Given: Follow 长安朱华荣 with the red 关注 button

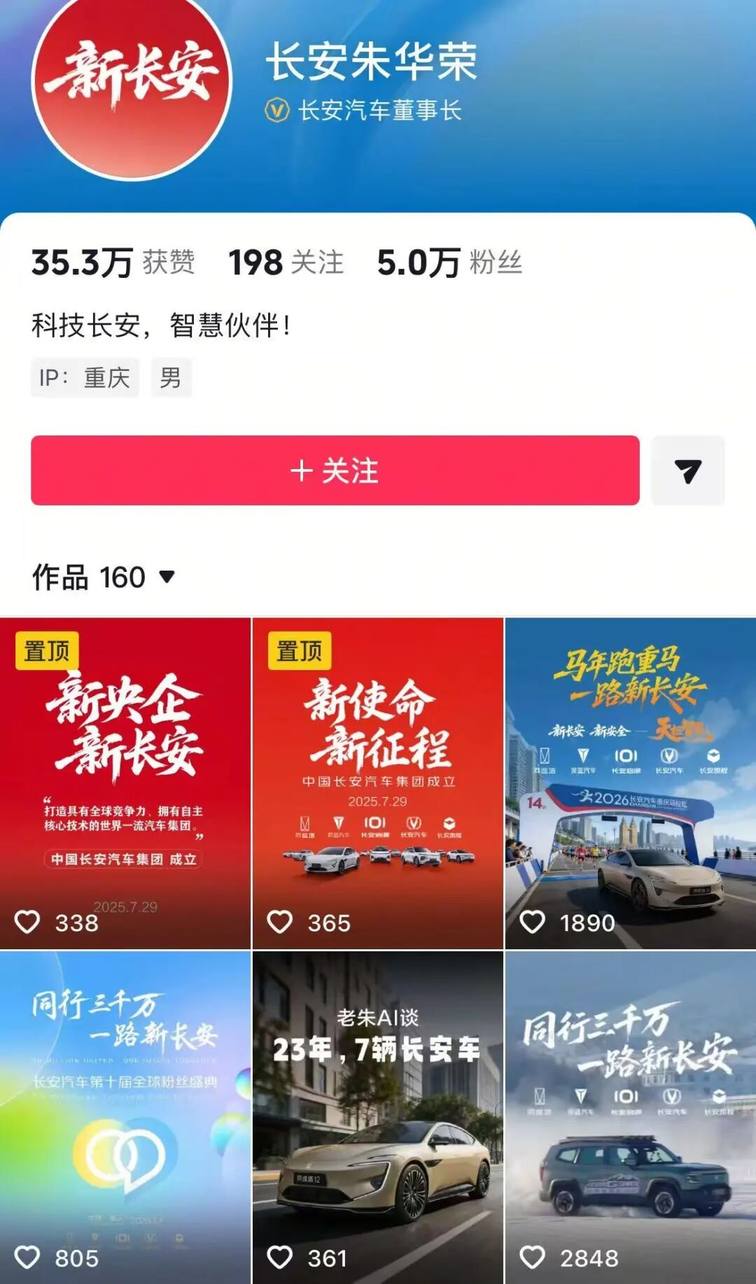Looking at the screenshot, I should [x=335, y=470].
